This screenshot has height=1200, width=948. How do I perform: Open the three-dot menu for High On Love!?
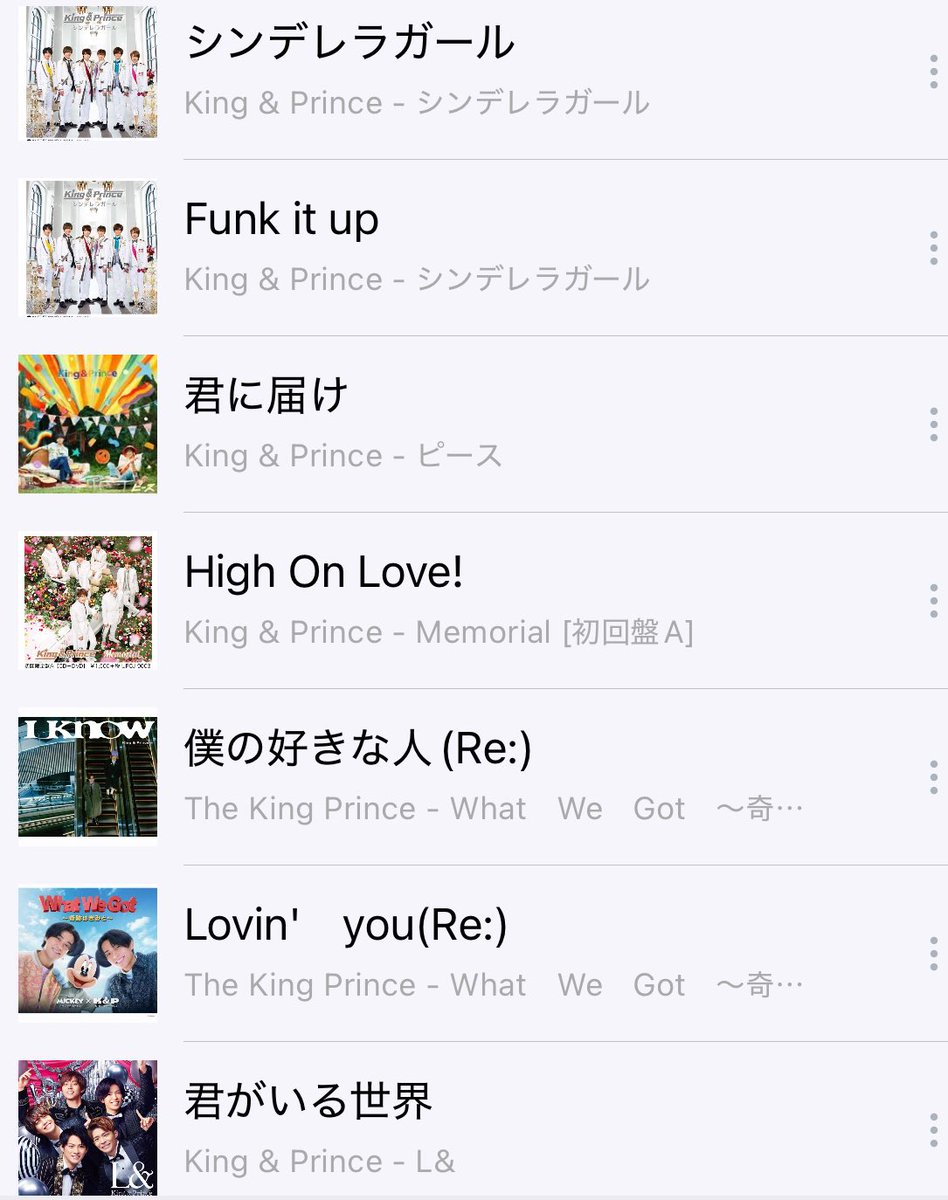coord(933,601)
